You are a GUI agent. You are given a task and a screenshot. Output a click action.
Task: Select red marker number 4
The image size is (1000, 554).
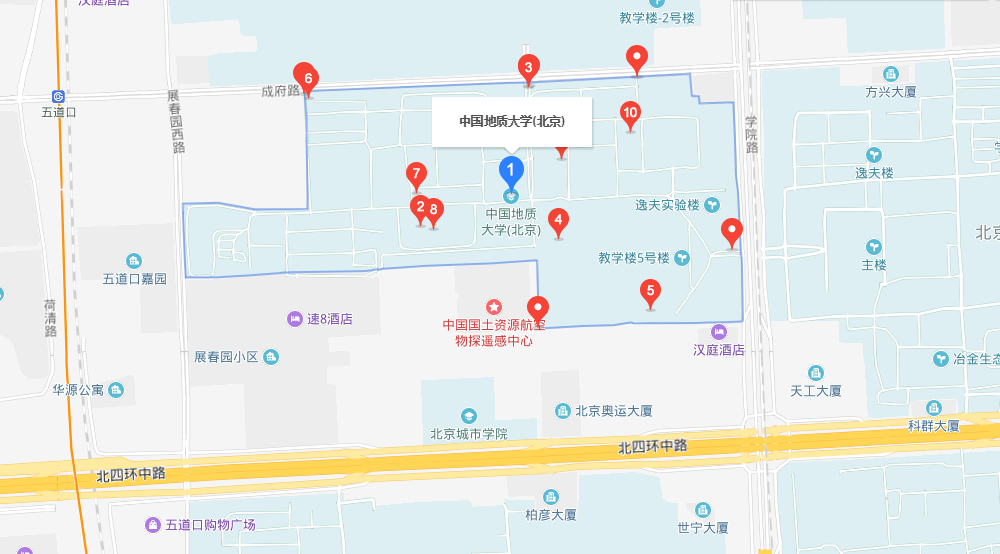559,221
